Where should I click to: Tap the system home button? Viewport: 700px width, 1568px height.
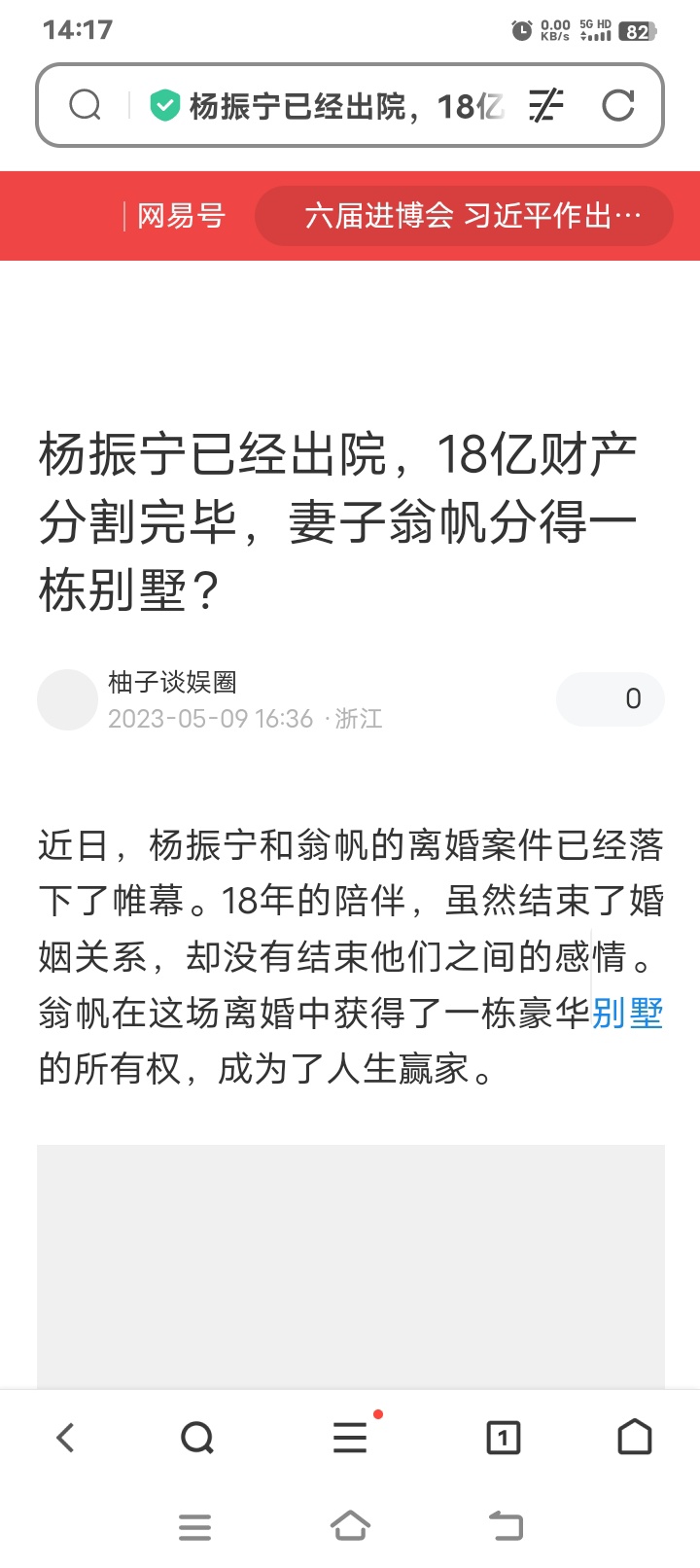click(x=350, y=1526)
